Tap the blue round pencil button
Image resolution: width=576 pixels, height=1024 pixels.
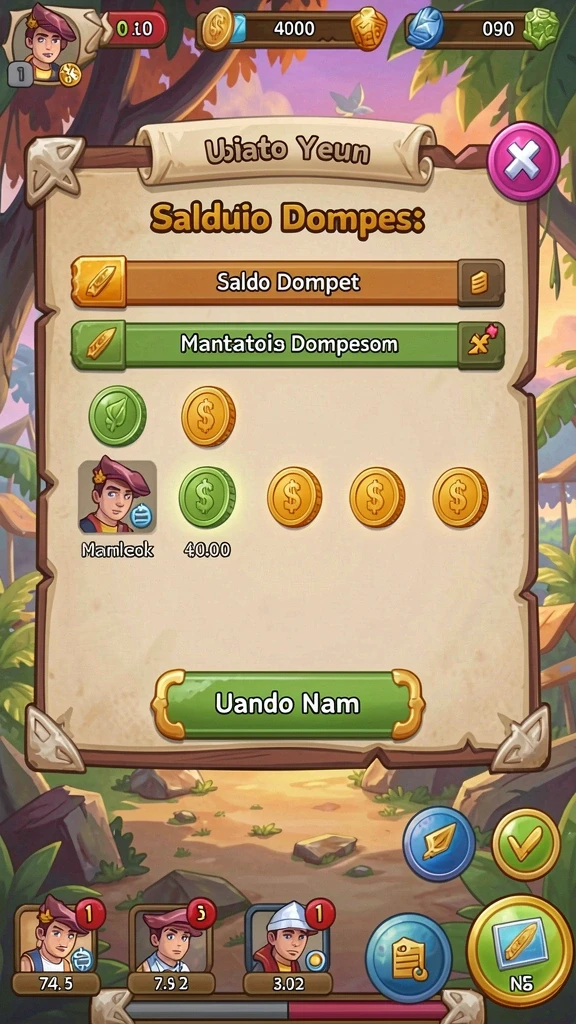[x=438, y=844]
